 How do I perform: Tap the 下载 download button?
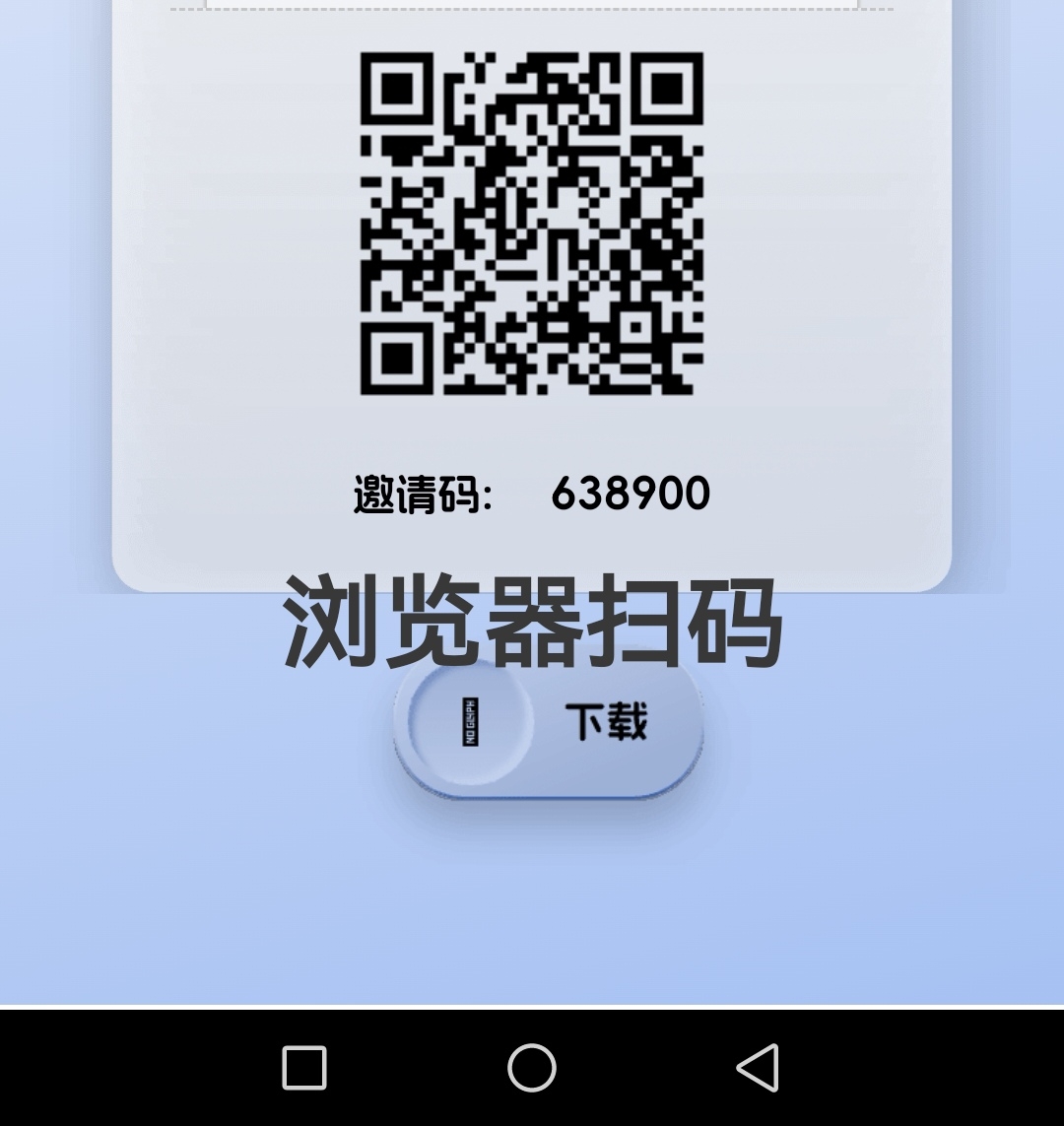(x=549, y=724)
